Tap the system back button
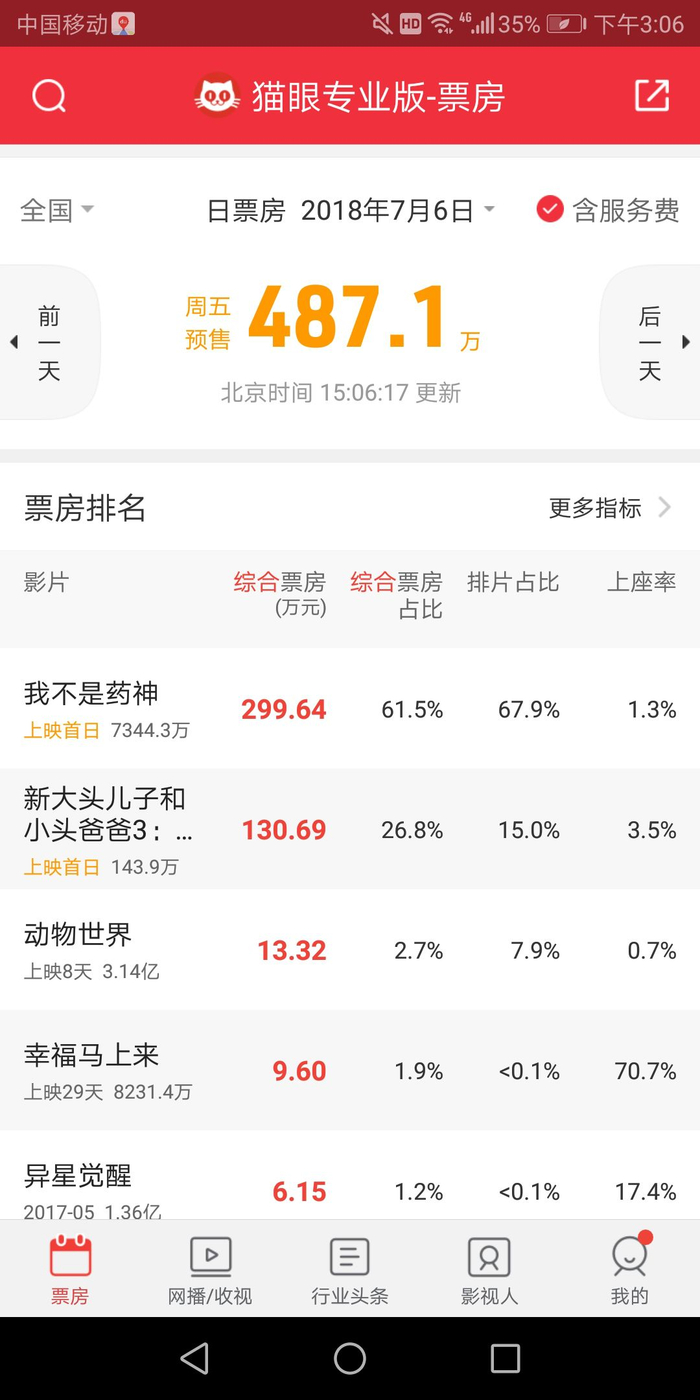 click(x=195, y=1358)
